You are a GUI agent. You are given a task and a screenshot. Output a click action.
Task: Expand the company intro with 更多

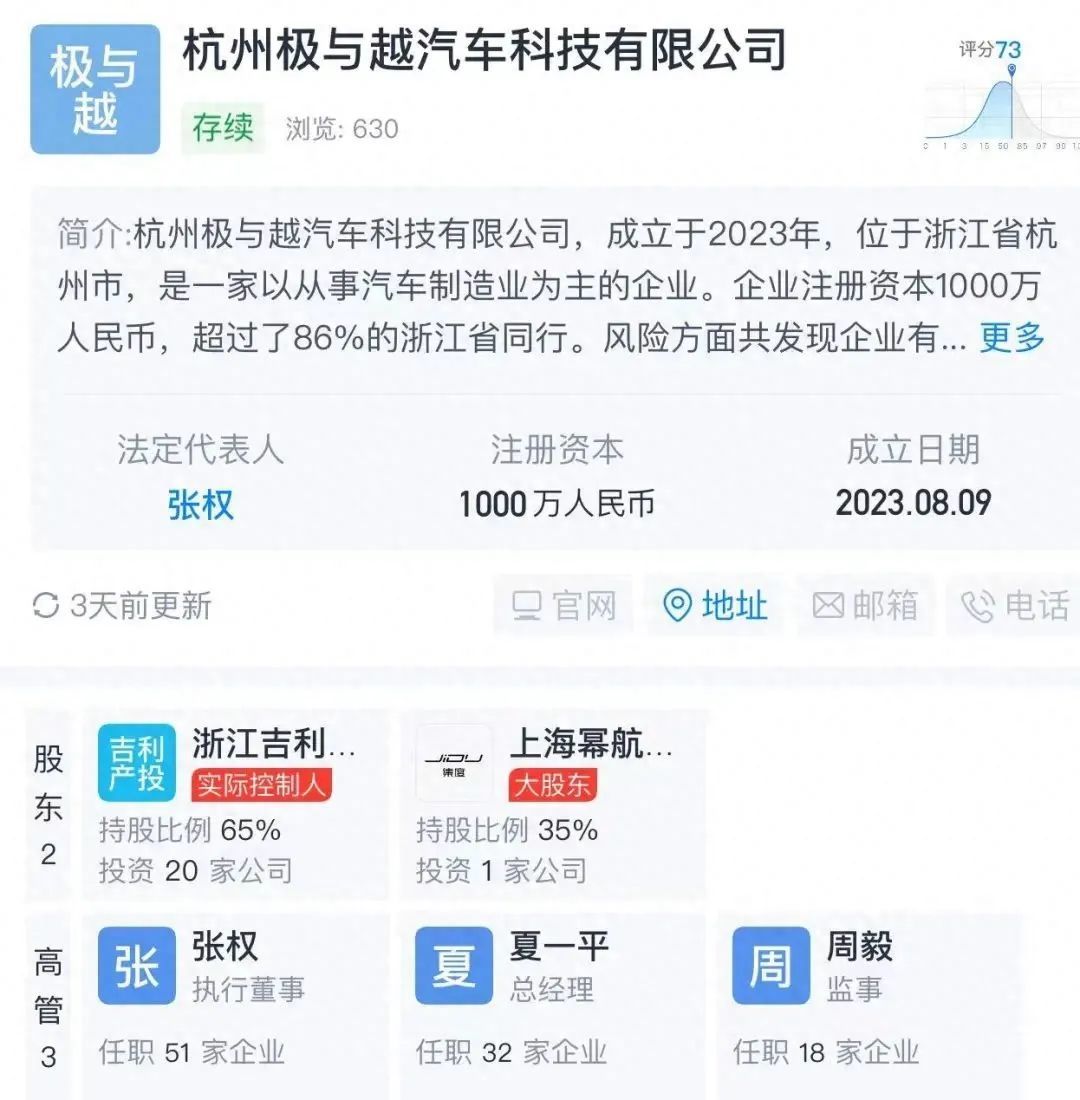pos(1012,338)
